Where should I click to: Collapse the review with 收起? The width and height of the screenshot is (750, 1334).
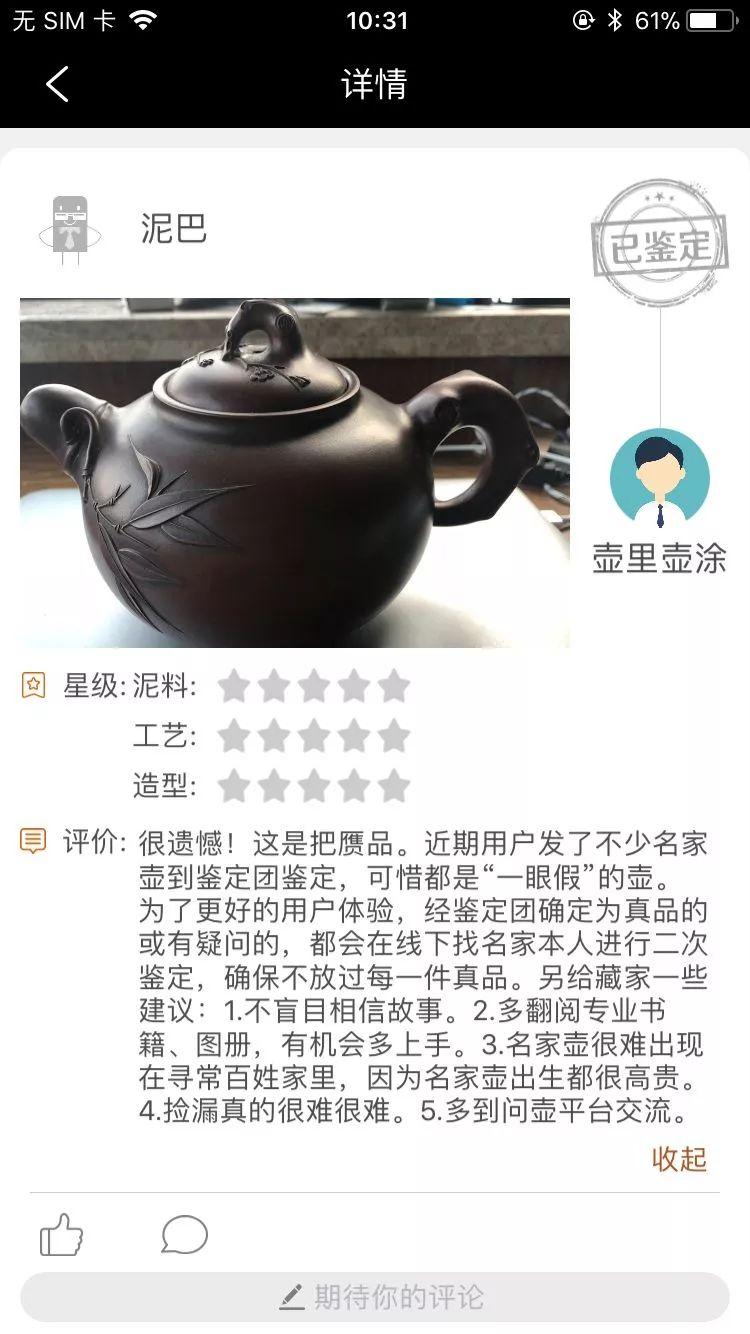[x=679, y=1159]
